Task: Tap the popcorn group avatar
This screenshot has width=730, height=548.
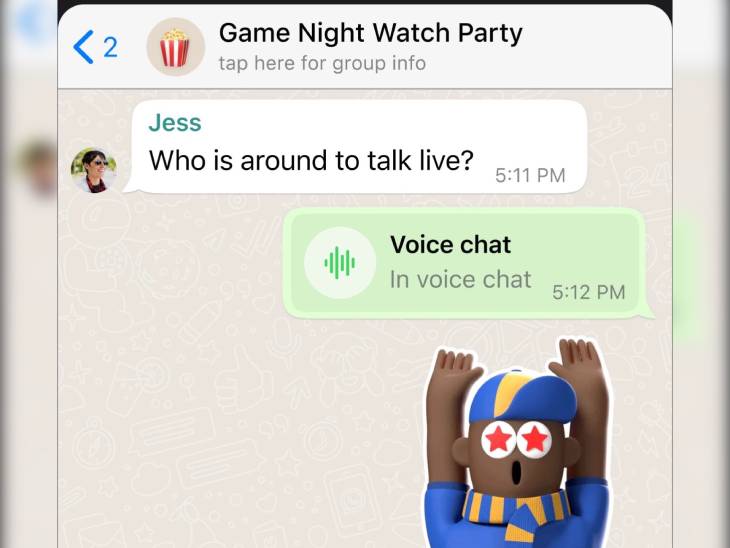Action: pyautogui.click(x=175, y=47)
